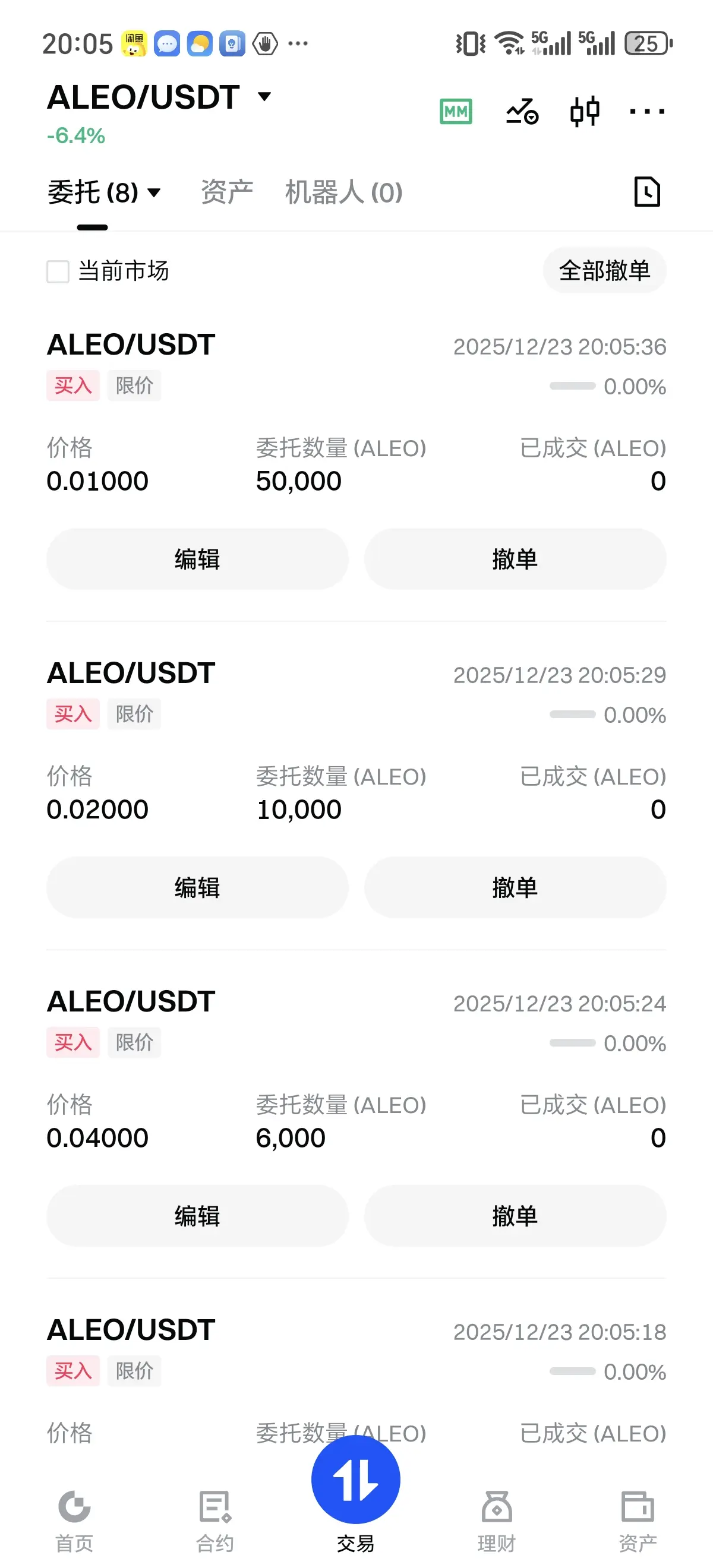Open the 理财 finance tab
This screenshot has height=1568, width=713.
(497, 1520)
